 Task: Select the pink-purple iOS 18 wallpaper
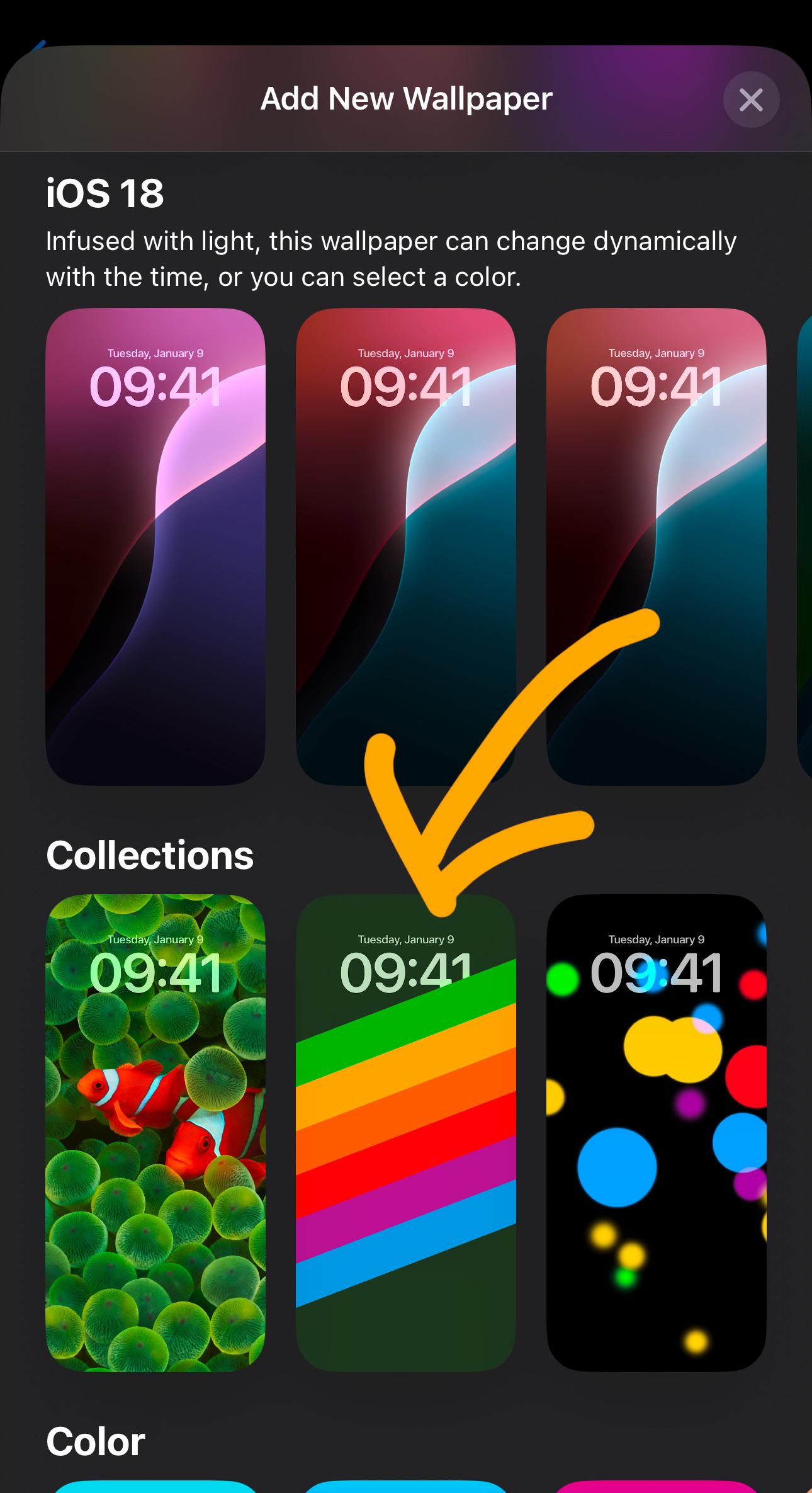pyautogui.click(x=155, y=547)
